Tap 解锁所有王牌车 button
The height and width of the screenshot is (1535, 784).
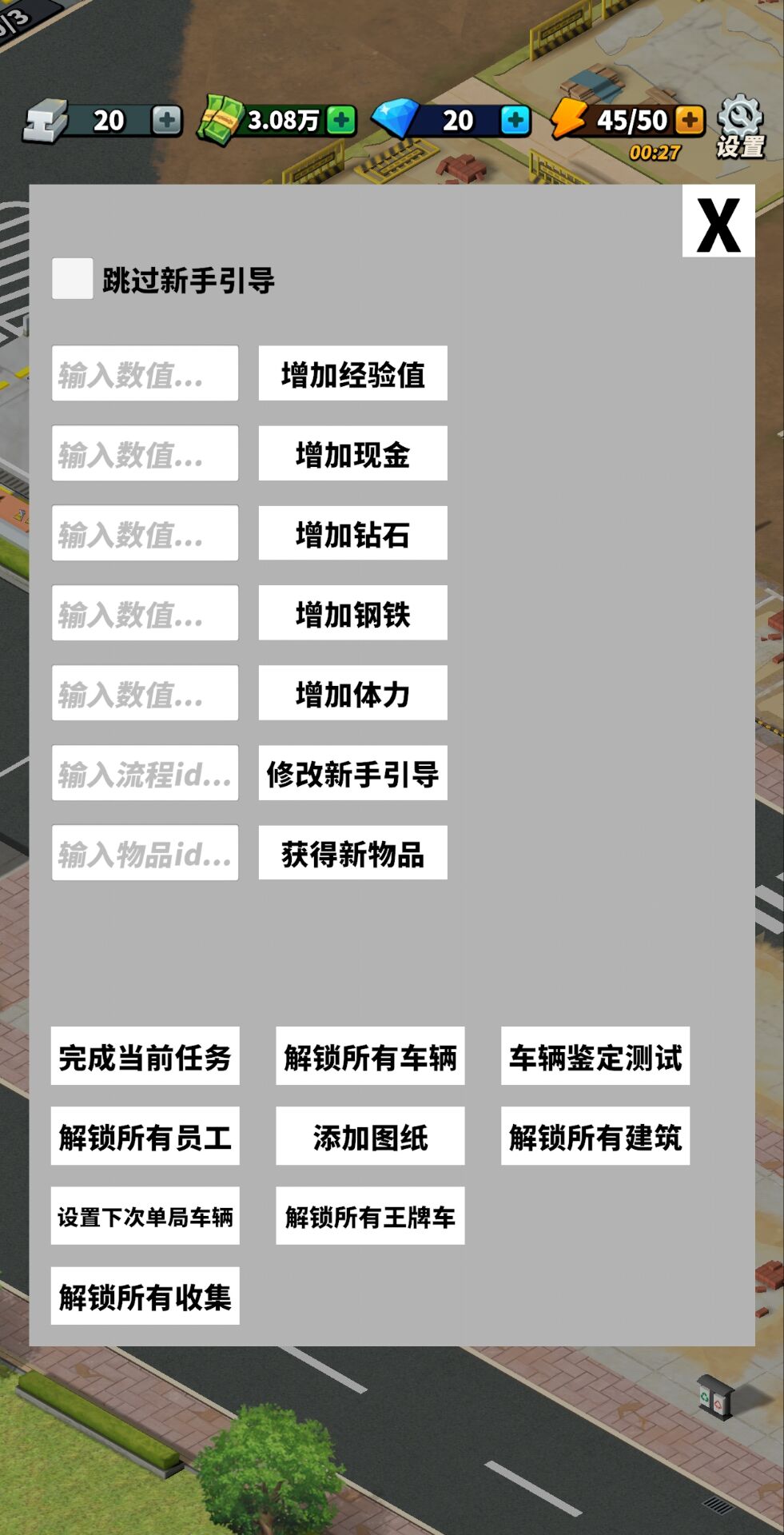coord(370,1216)
